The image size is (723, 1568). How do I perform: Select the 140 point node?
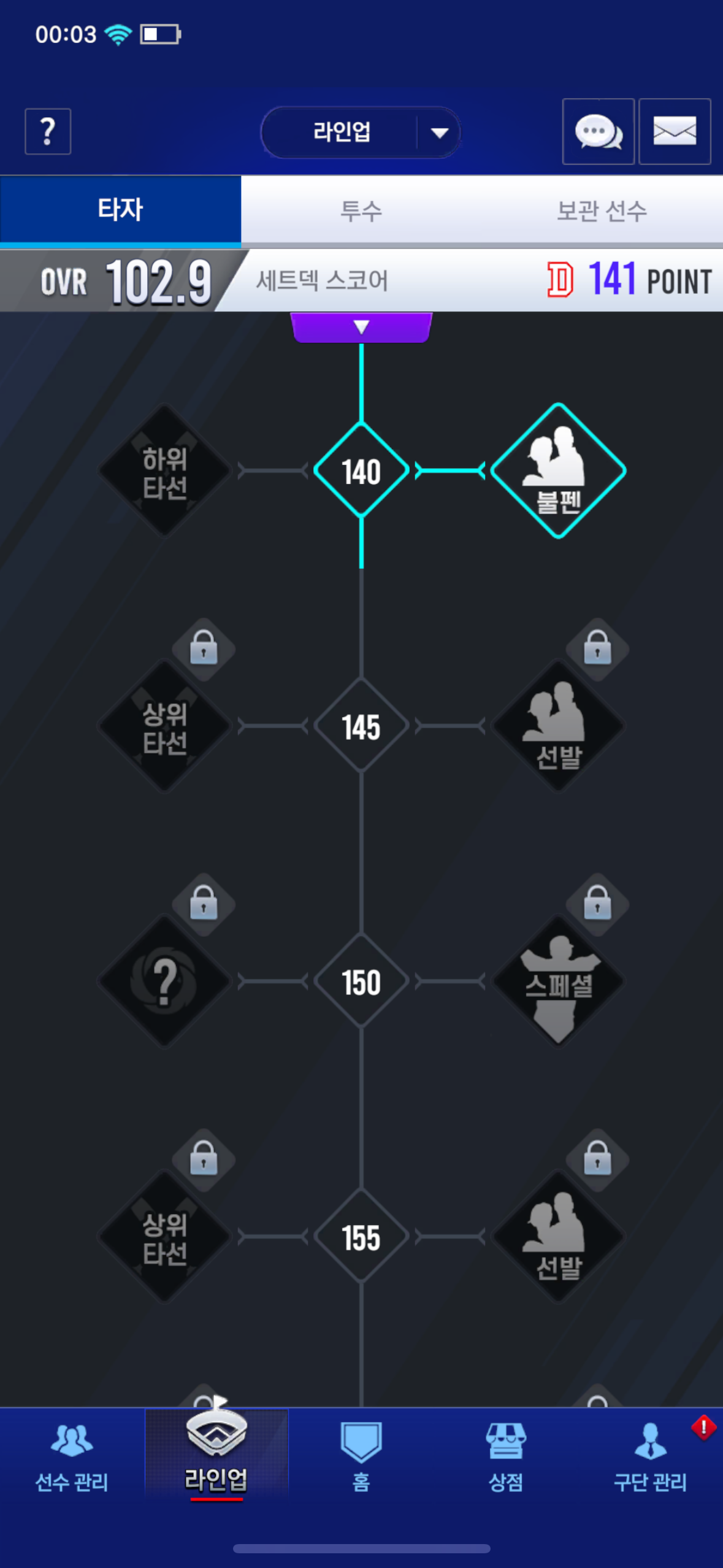coord(361,471)
